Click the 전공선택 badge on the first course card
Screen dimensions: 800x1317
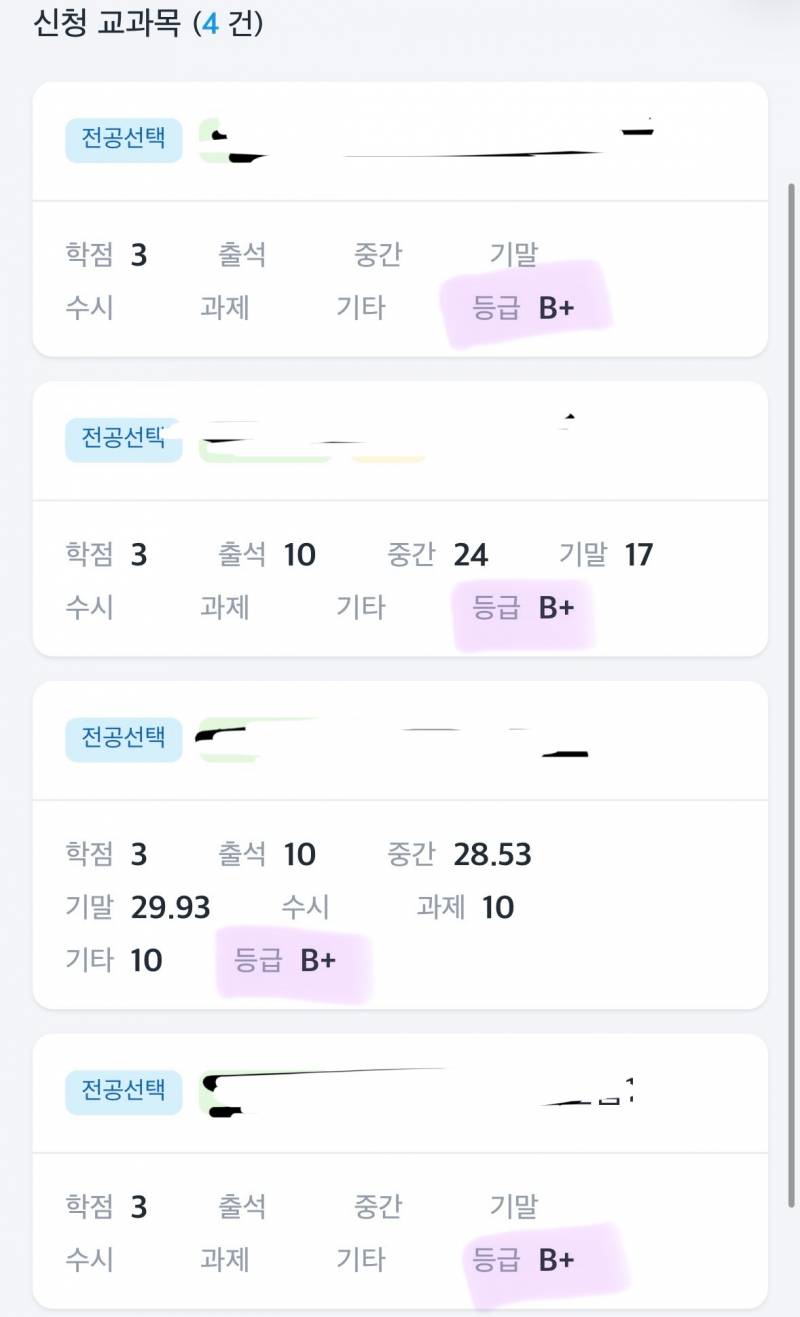click(123, 140)
